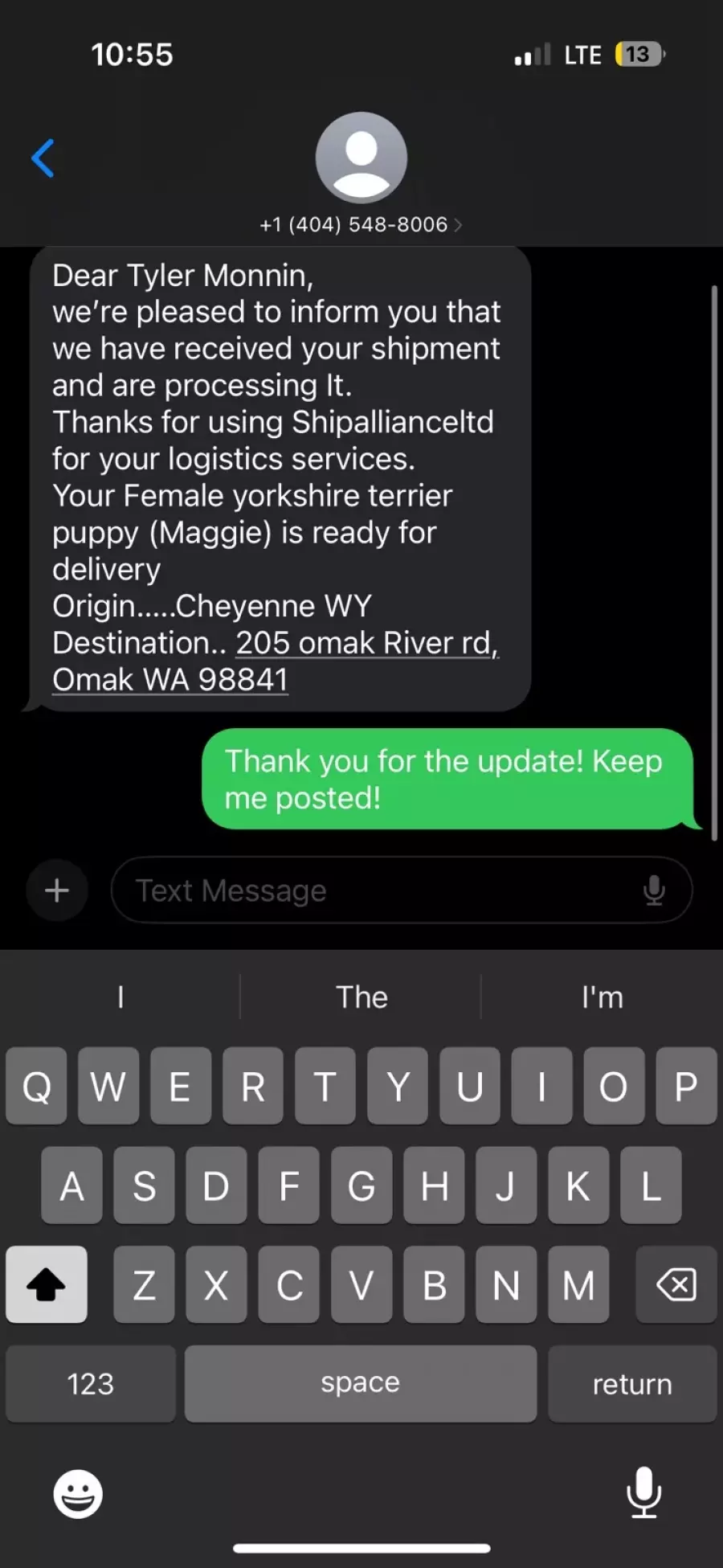Tap the keyboard shift key
Screen dimensions: 723x1568
(47, 1284)
